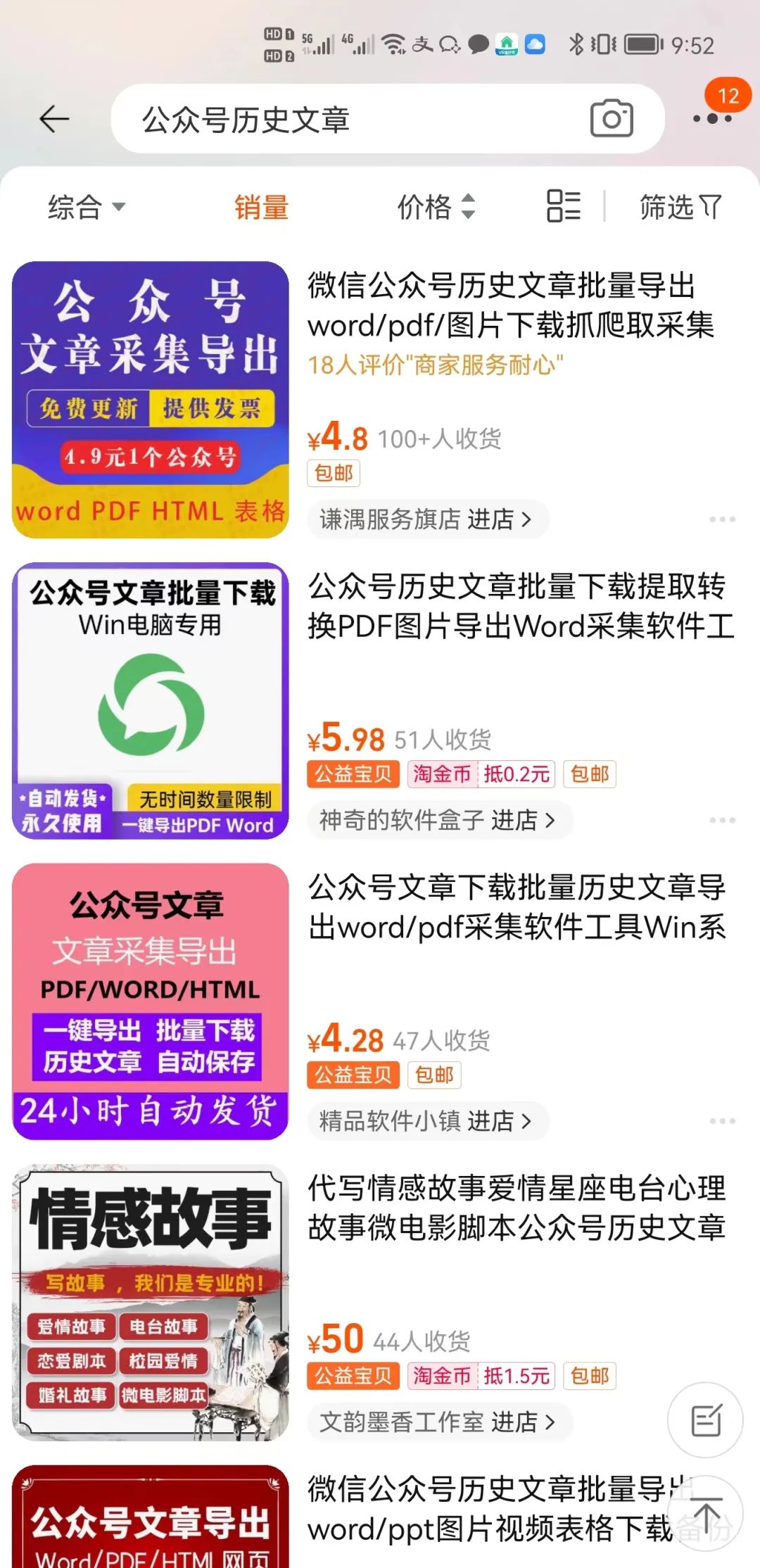The height and width of the screenshot is (1568, 760).
Task: Open the 筛选 filter panel
Action: click(x=680, y=208)
